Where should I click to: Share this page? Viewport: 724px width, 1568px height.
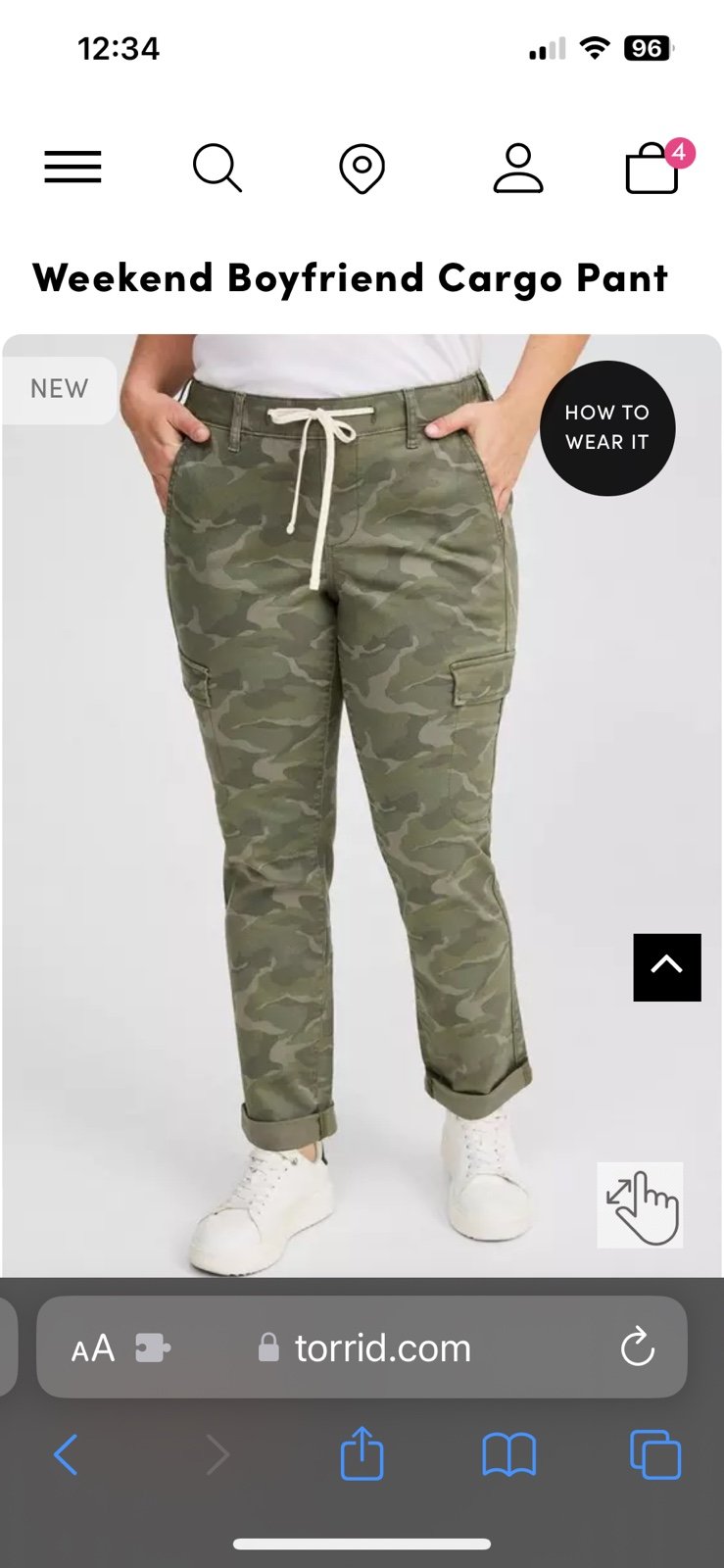(x=362, y=1453)
